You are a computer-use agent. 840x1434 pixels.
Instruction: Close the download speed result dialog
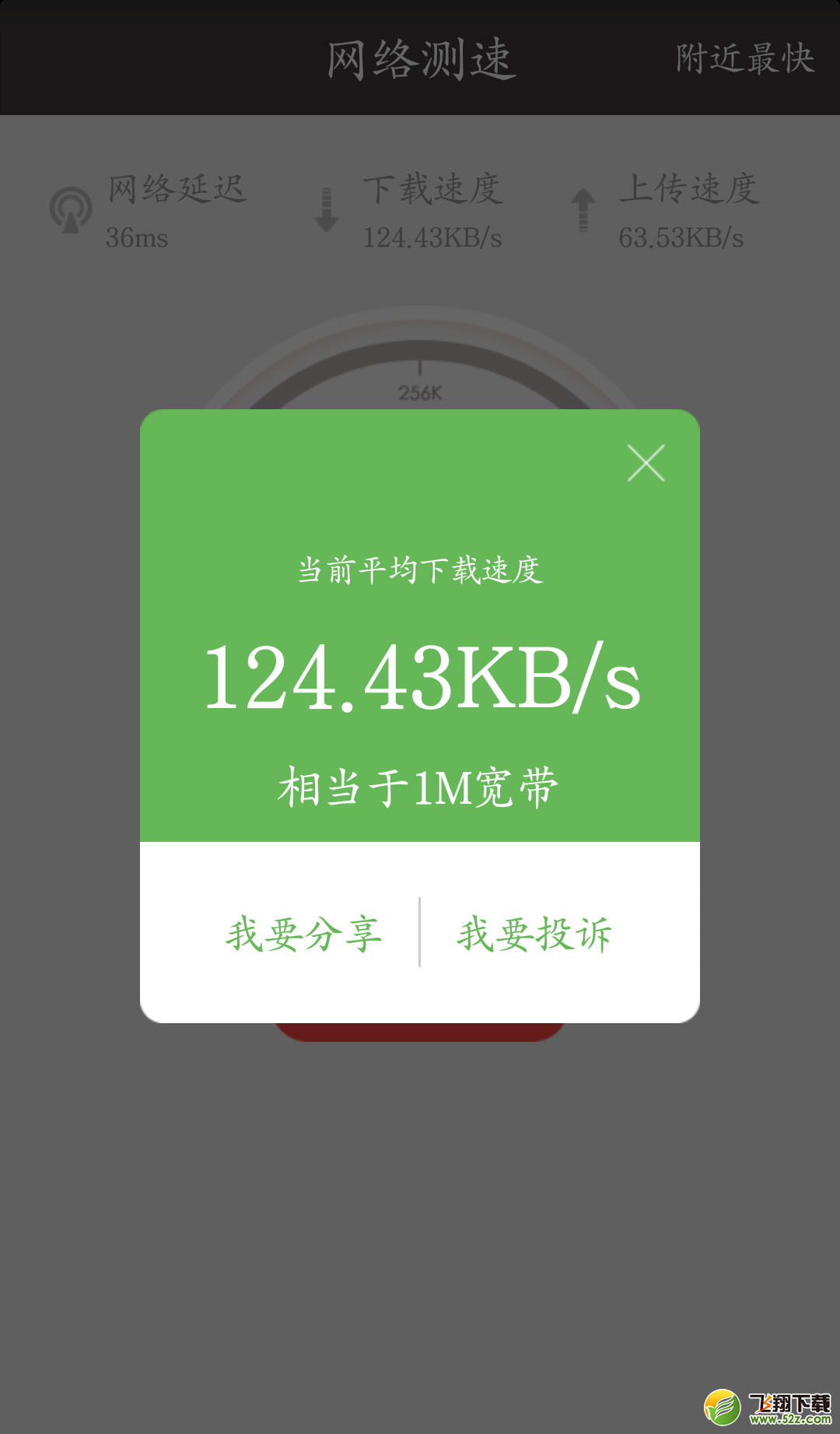646,463
